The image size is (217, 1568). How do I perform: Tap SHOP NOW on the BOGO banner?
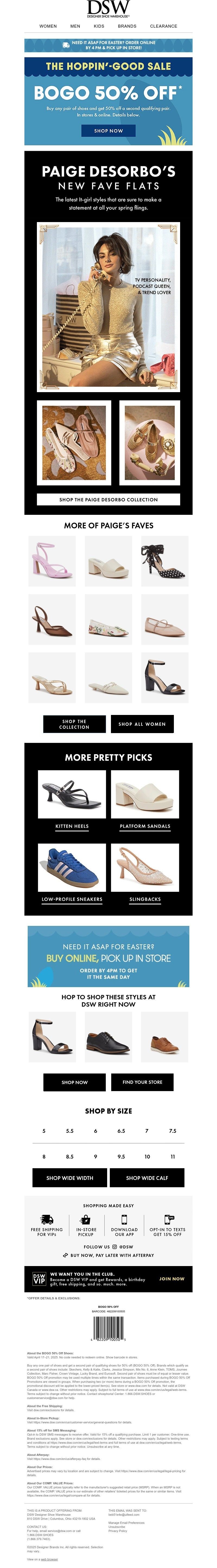(x=108, y=130)
